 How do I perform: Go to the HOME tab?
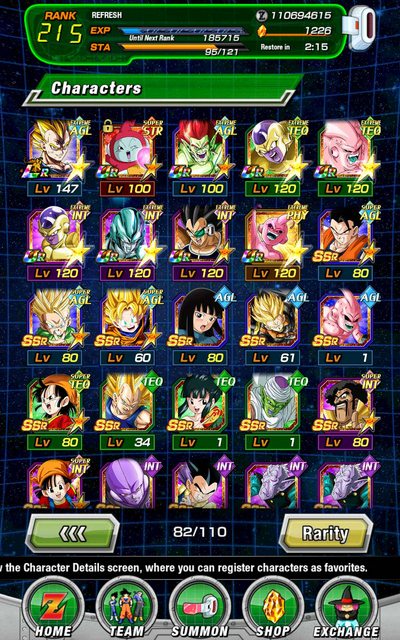[x=53, y=607]
